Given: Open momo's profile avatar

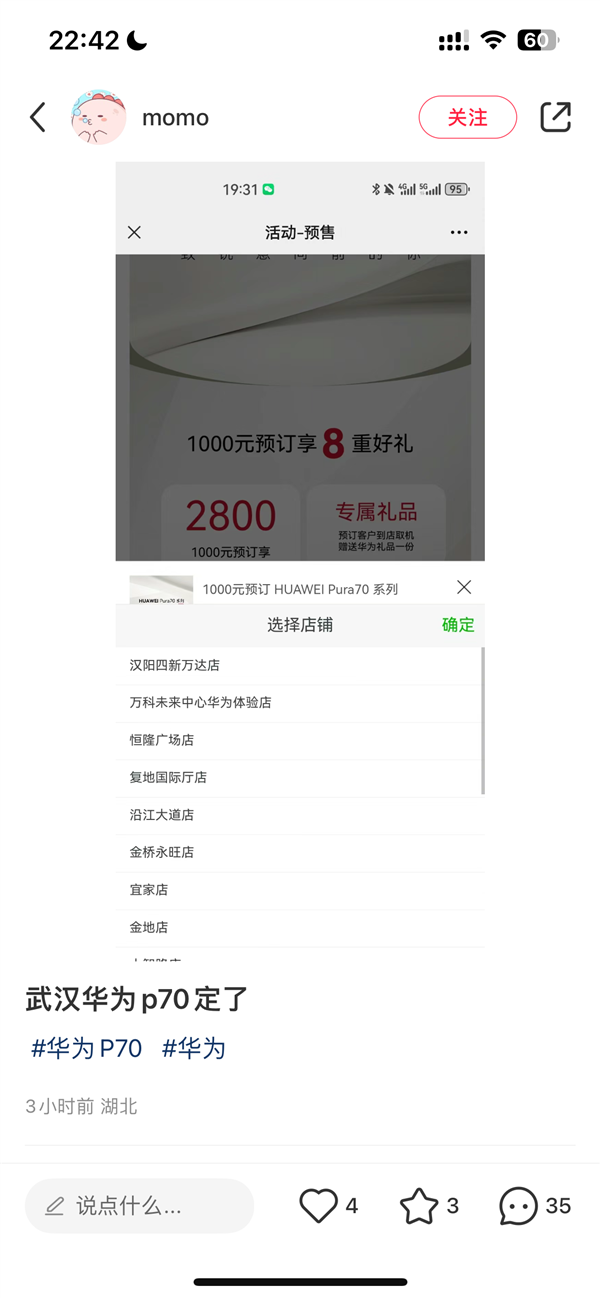Looking at the screenshot, I should tap(99, 118).
